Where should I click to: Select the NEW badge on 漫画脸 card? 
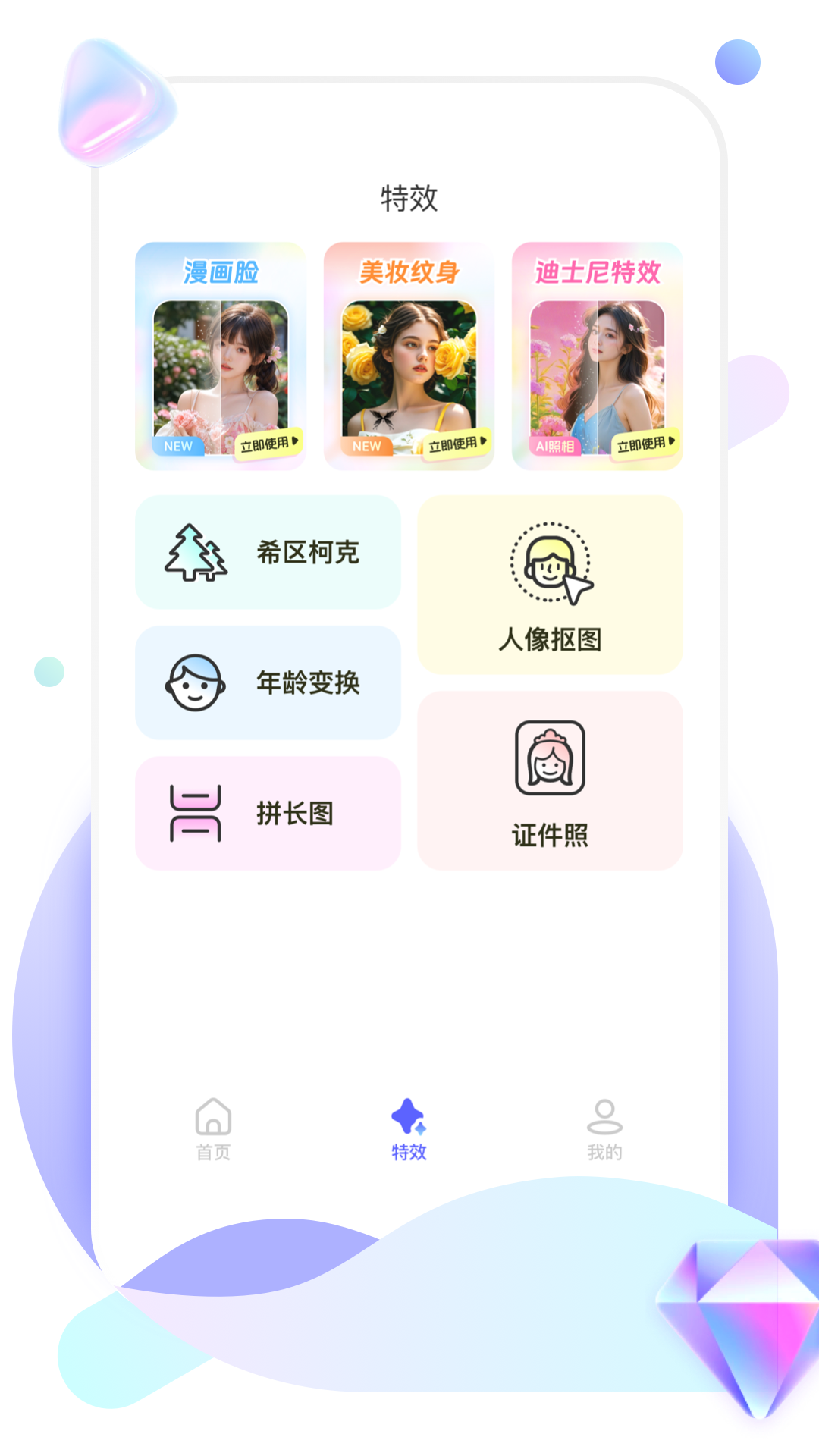(177, 447)
